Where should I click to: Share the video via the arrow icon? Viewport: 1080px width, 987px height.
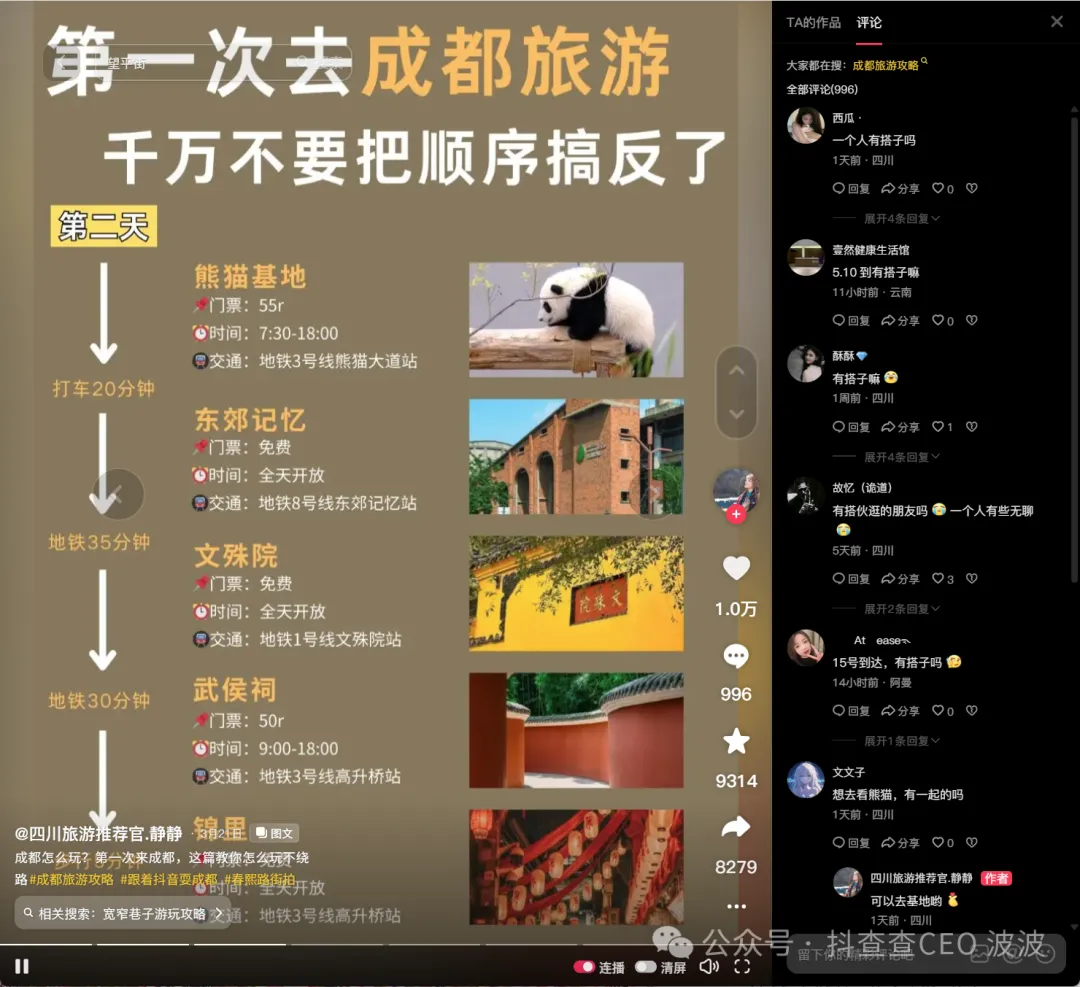point(736,828)
